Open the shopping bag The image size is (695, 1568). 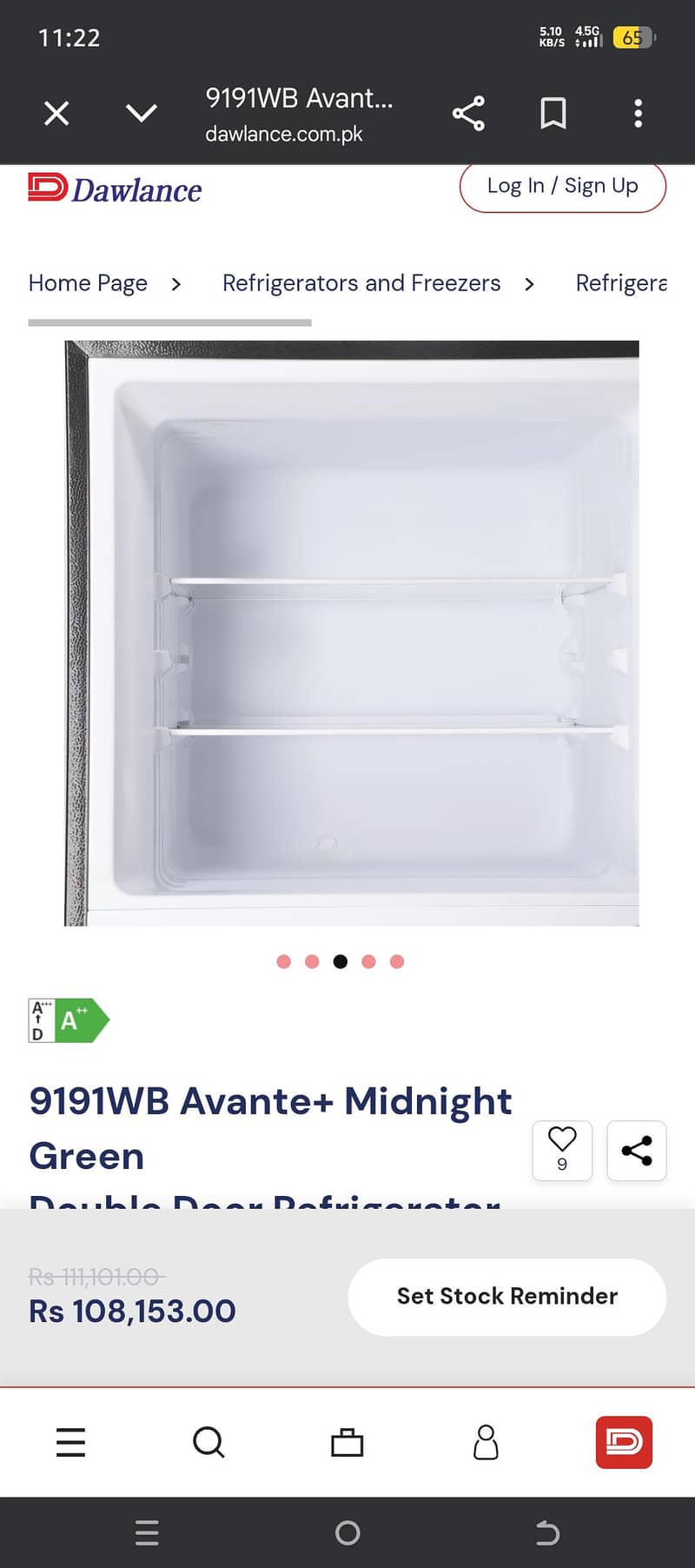pyautogui.click(x=347, y=1443)
